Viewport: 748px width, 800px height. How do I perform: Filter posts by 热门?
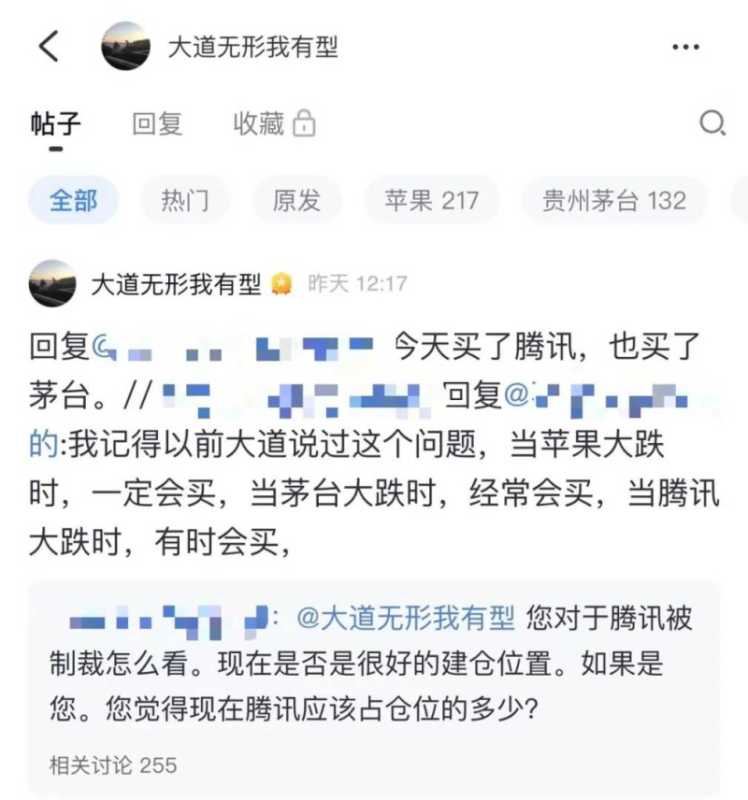[x=185, y=201]
